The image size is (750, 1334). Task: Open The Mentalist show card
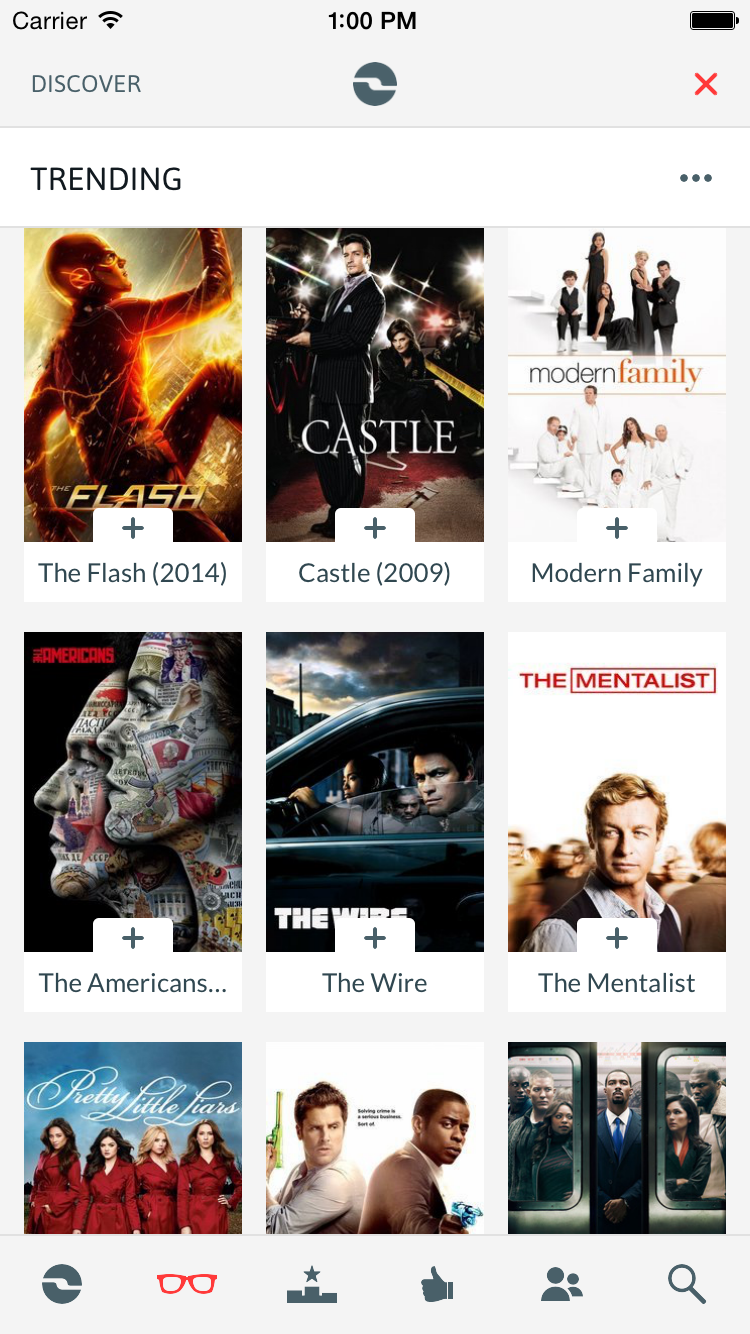coord(617,780)
